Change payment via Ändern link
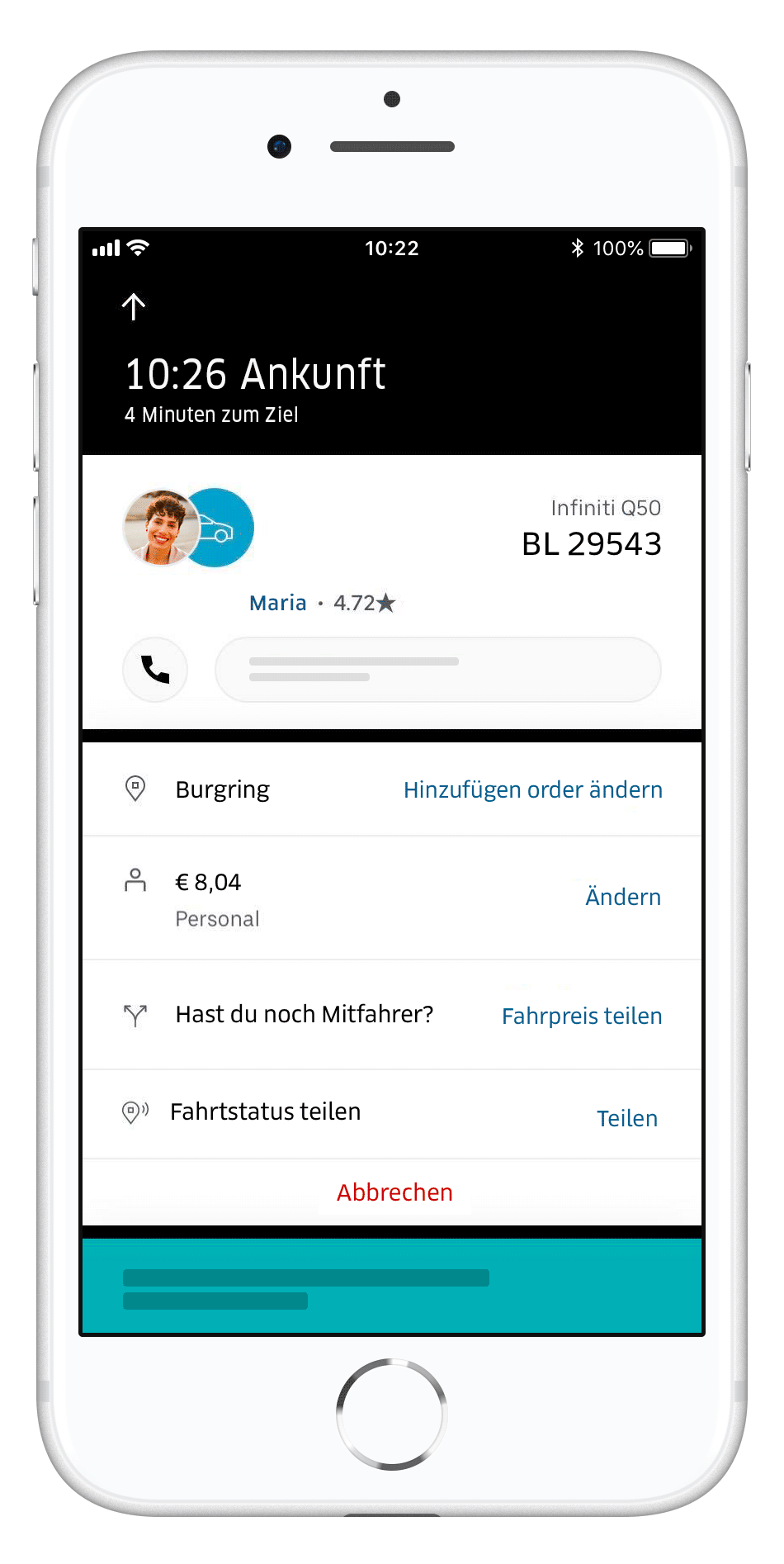This screenshot has height=1564, width=784. pyautogui.click(x=622, y=898)
